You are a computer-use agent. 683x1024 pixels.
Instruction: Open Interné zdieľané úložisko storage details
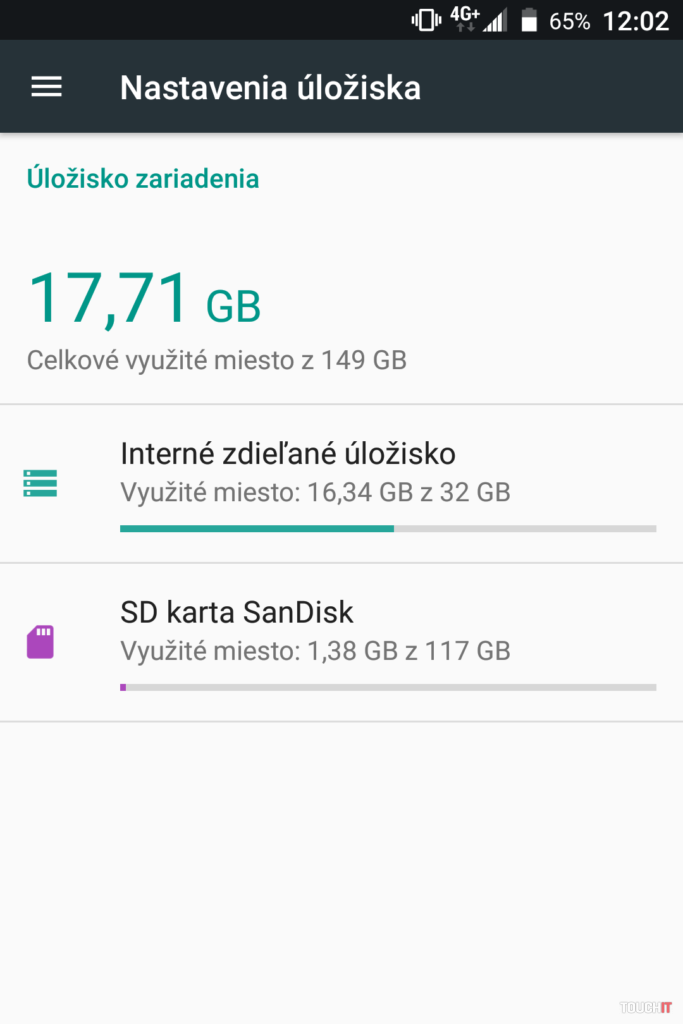[x=340, y=484]
